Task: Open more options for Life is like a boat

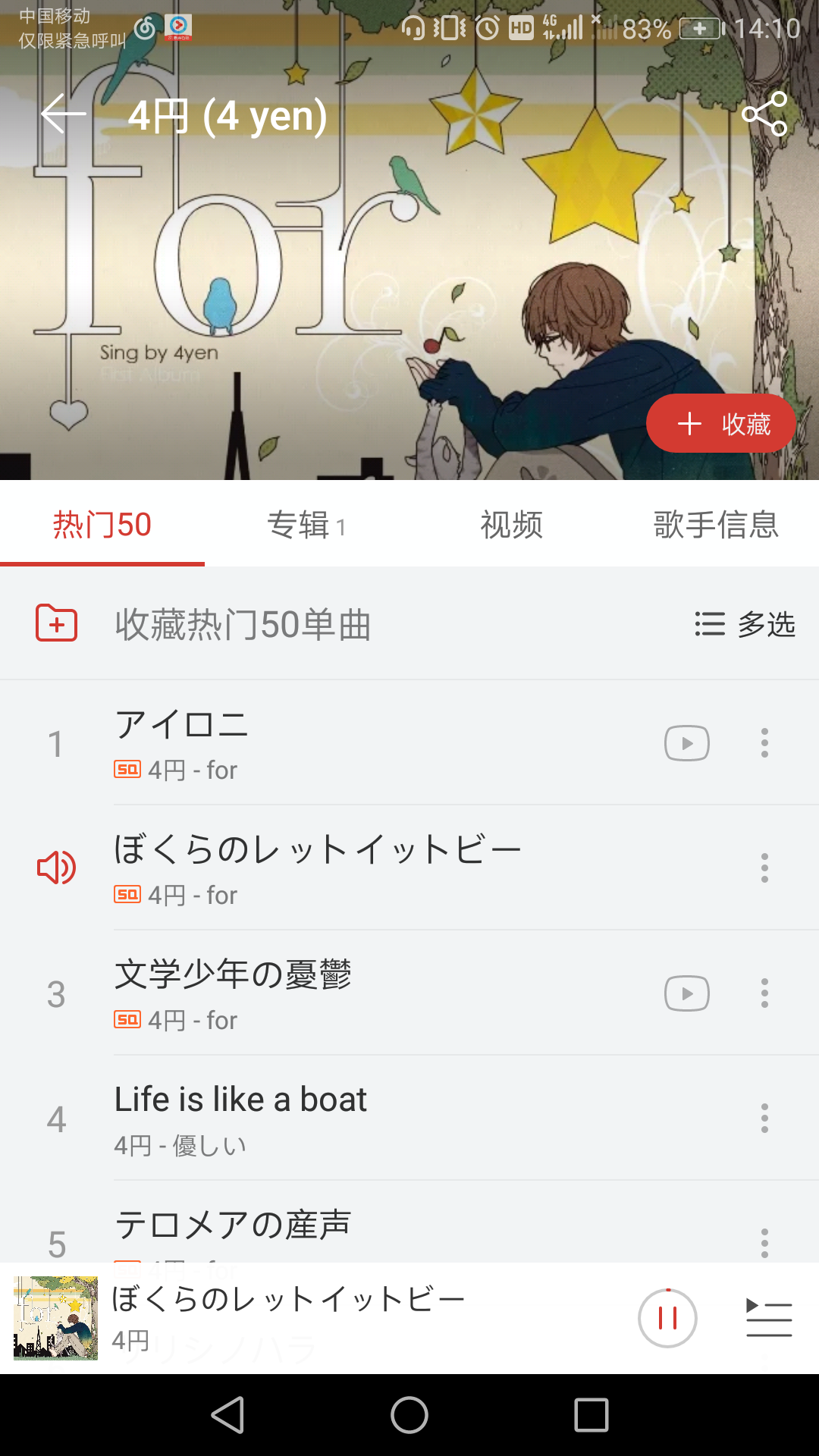Action: coord(764,1119)
